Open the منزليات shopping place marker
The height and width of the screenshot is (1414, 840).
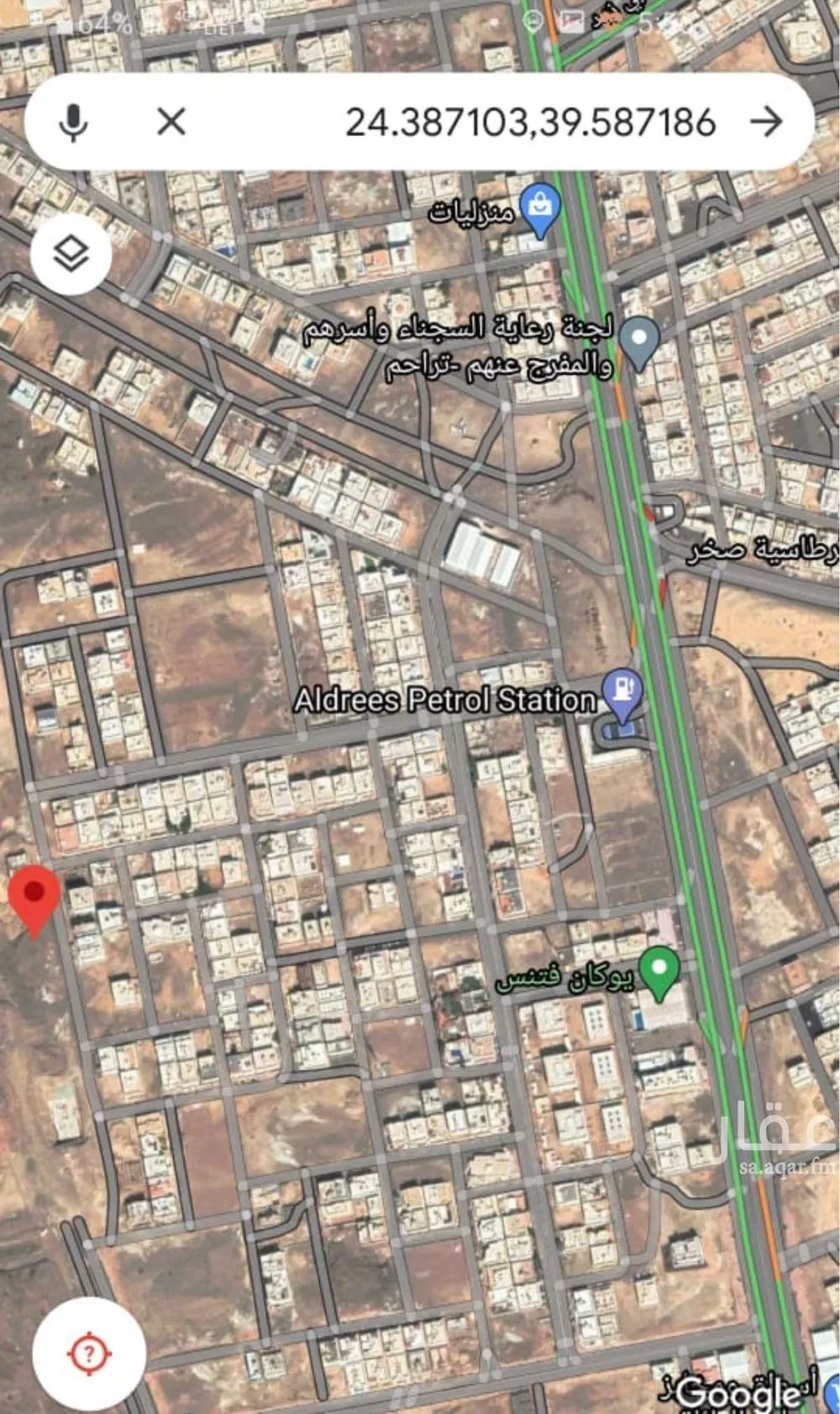point(541,208)
